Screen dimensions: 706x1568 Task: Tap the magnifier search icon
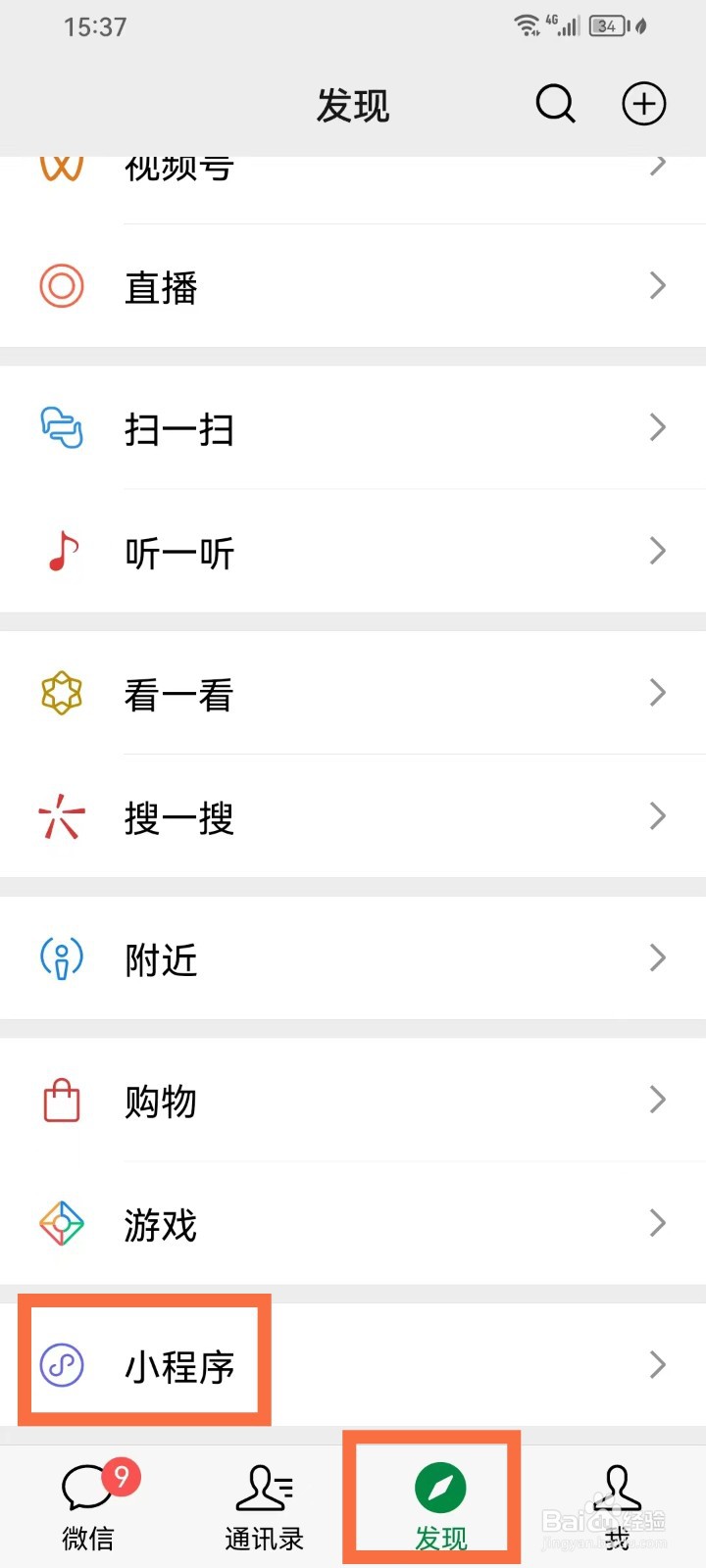pyautogui.click(x=555, y=103)
